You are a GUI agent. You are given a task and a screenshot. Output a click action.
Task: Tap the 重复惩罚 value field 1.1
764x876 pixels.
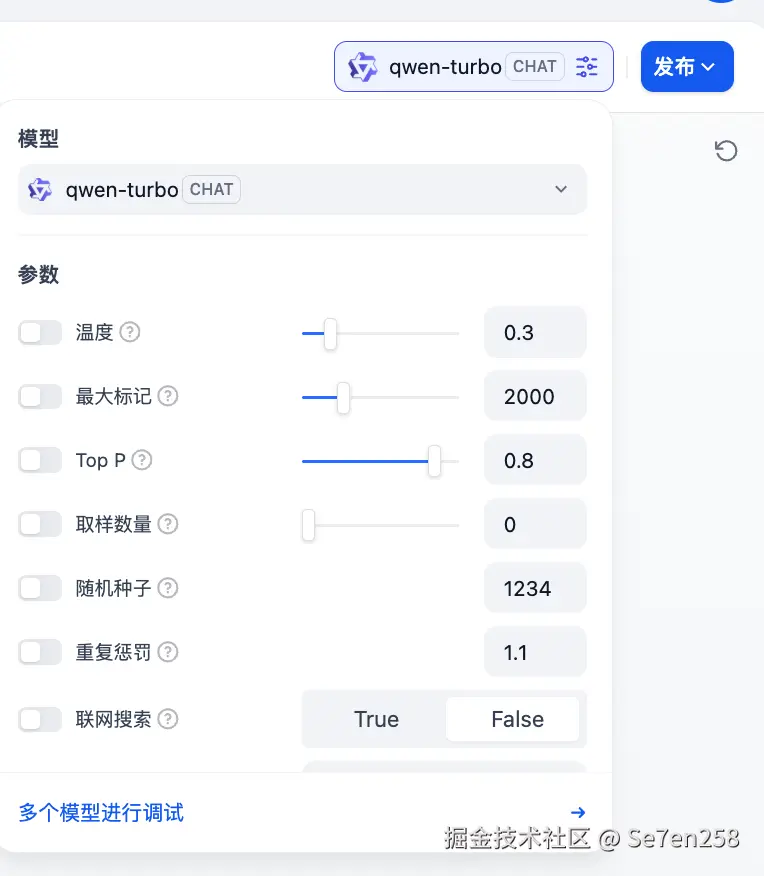[x=535, y=653]
